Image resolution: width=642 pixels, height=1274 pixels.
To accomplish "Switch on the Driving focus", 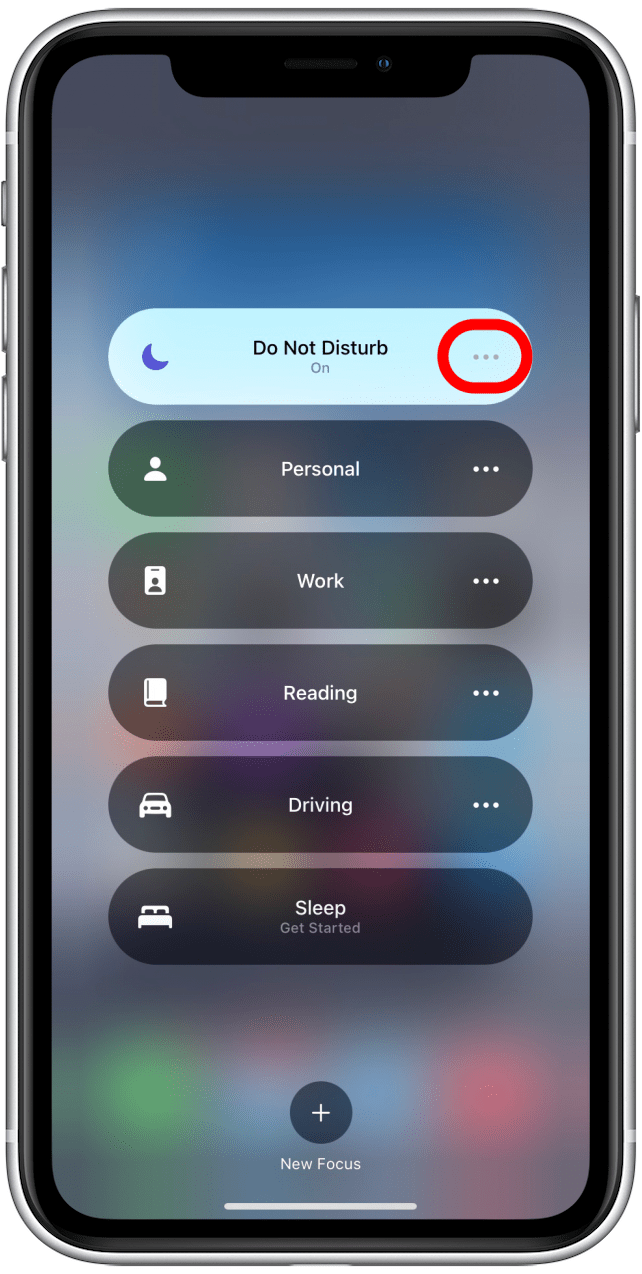I will point(290,805).
